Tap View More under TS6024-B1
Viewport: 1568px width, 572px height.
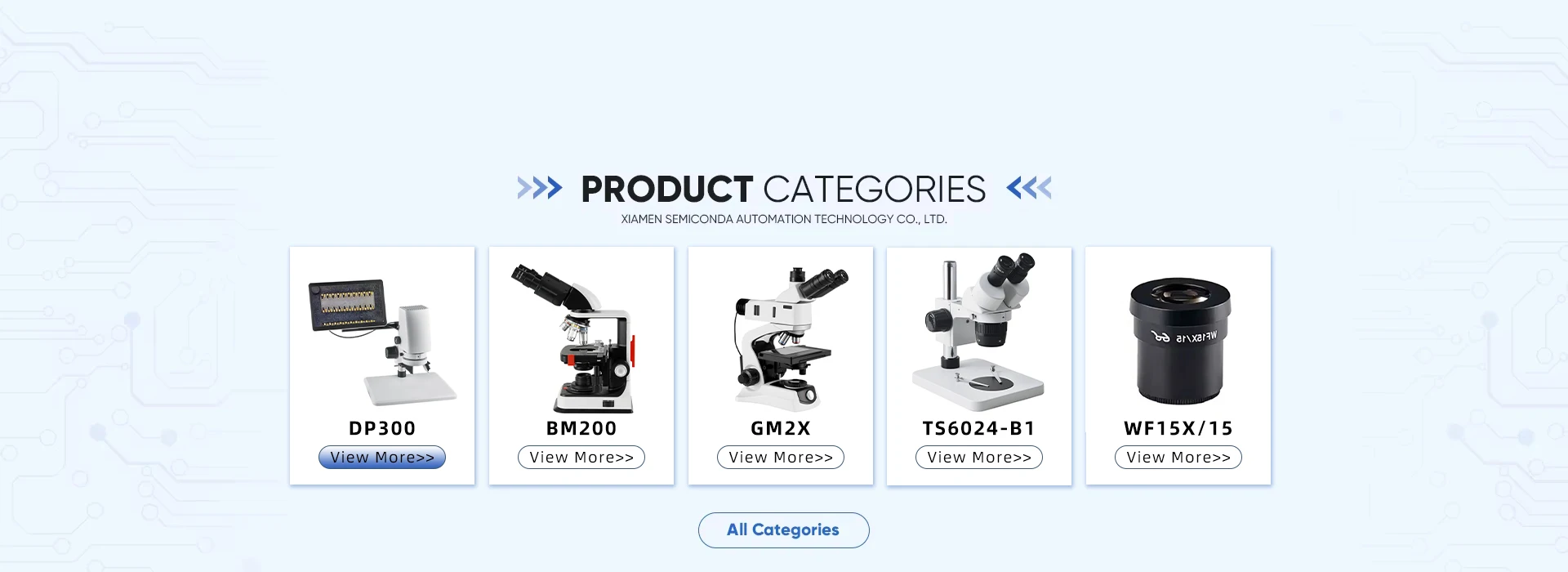979,458
